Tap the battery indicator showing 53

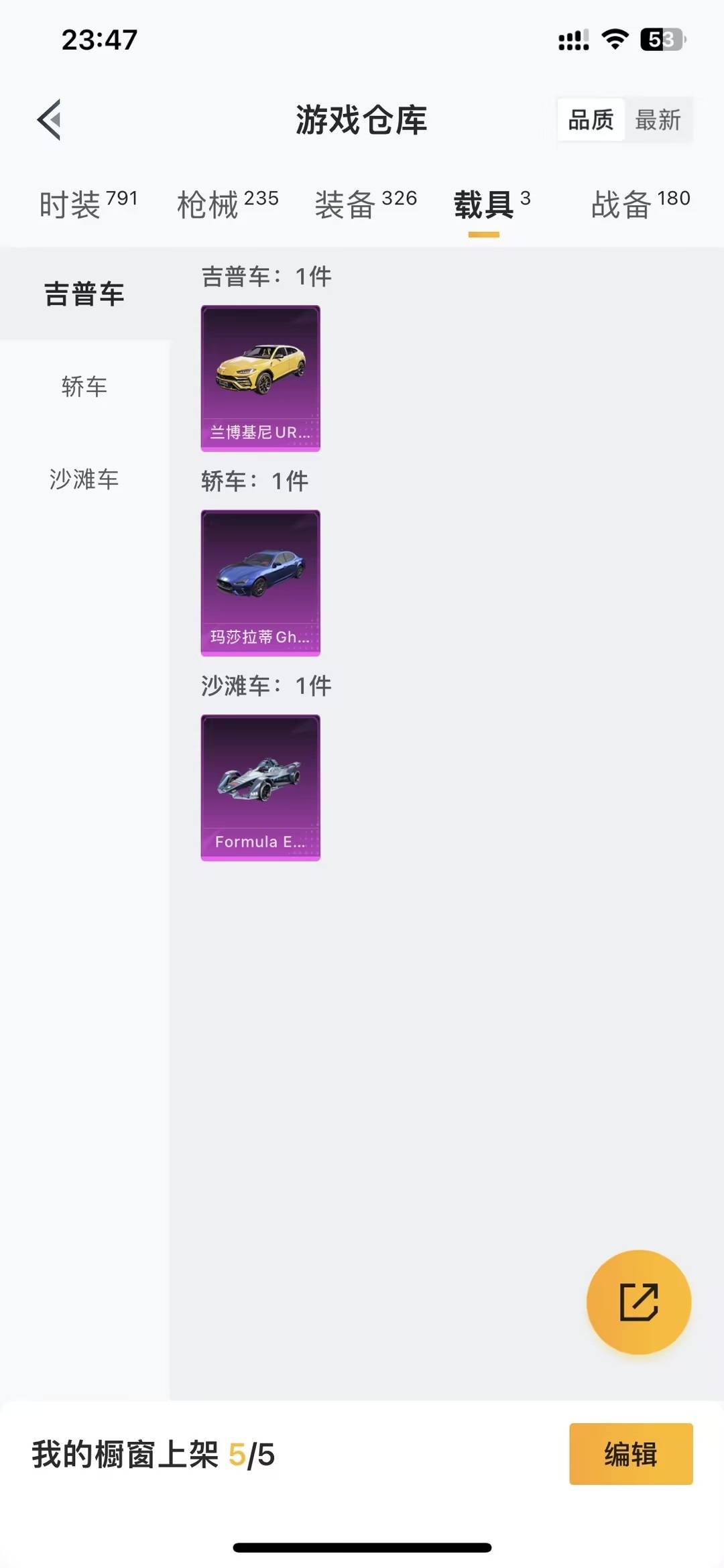point(660,40)
